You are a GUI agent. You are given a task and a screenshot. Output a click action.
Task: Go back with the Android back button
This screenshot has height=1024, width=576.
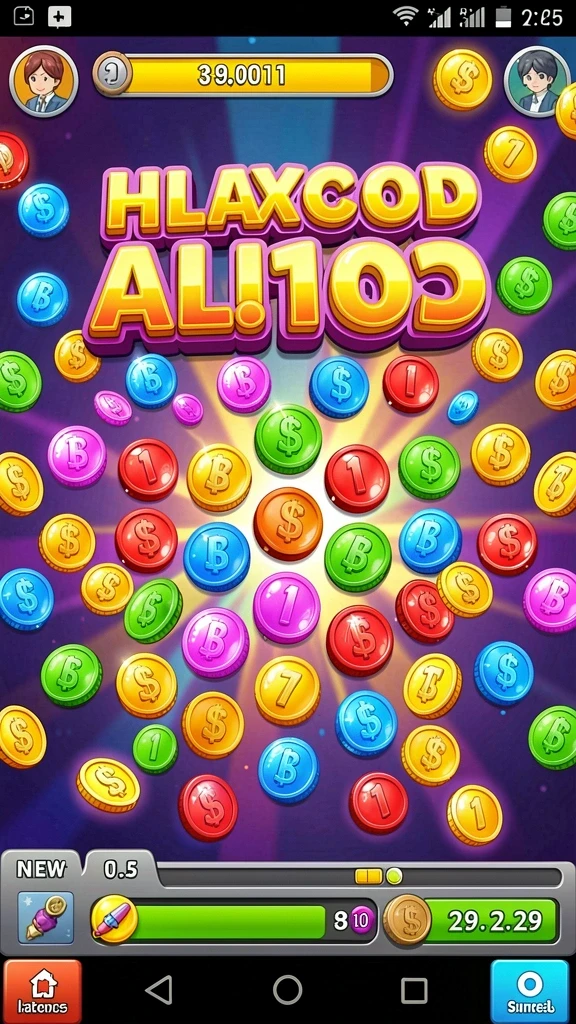(159, 989)
